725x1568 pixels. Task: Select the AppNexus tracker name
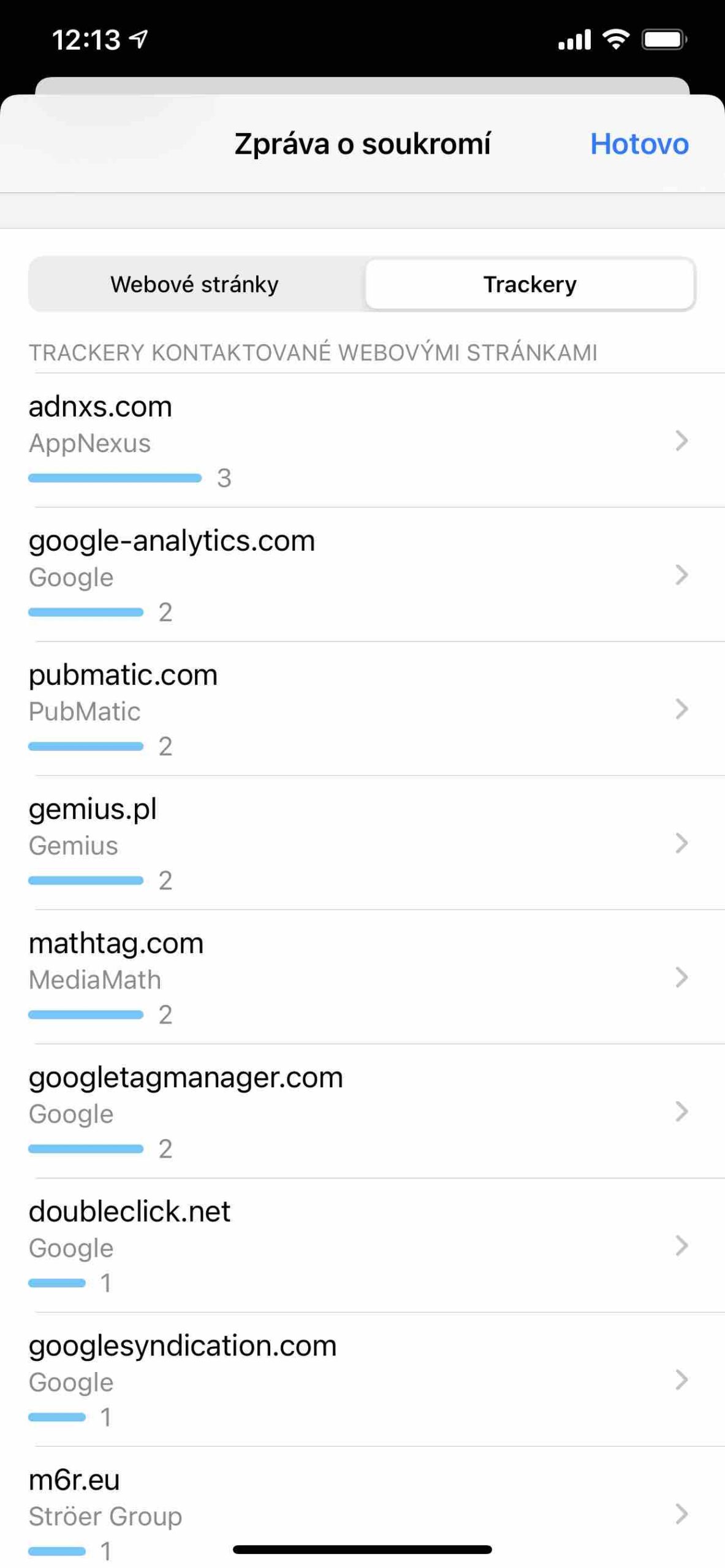click(89, 442)
